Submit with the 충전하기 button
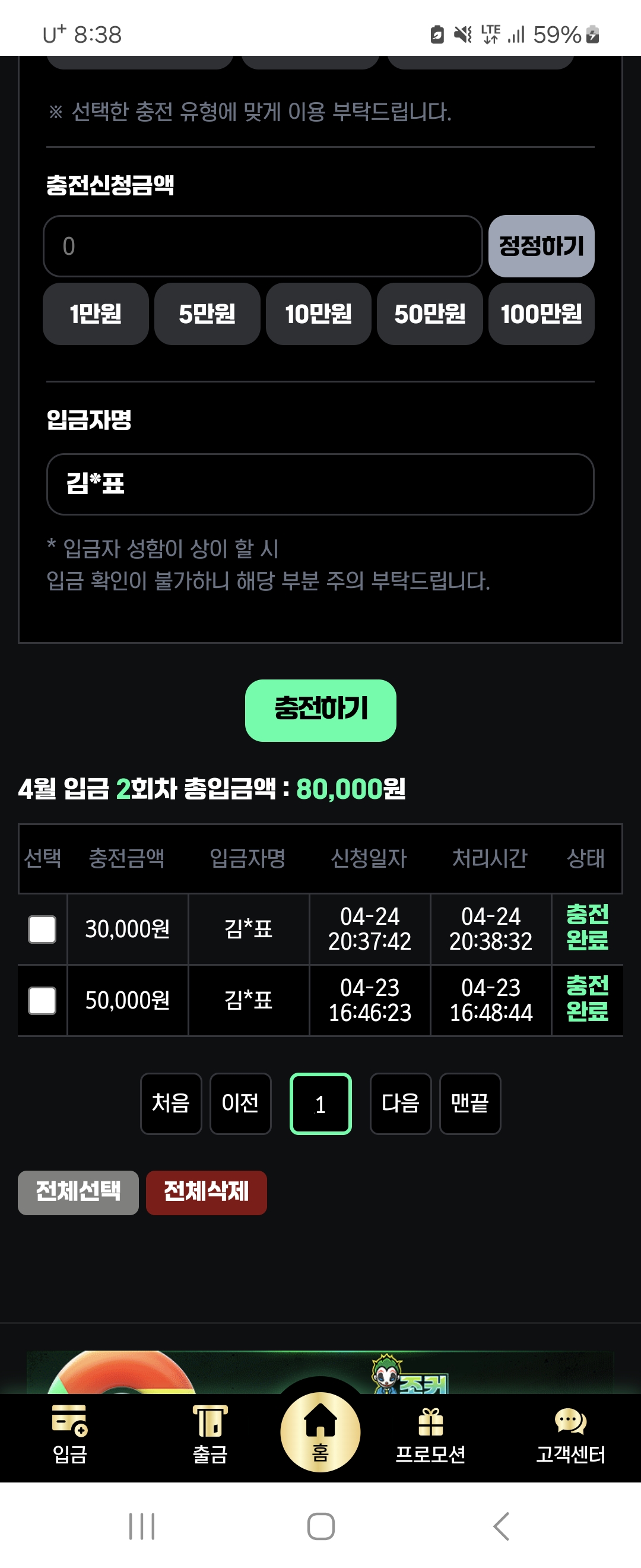This screenshot has height=1568, width=641. point(320,710)
